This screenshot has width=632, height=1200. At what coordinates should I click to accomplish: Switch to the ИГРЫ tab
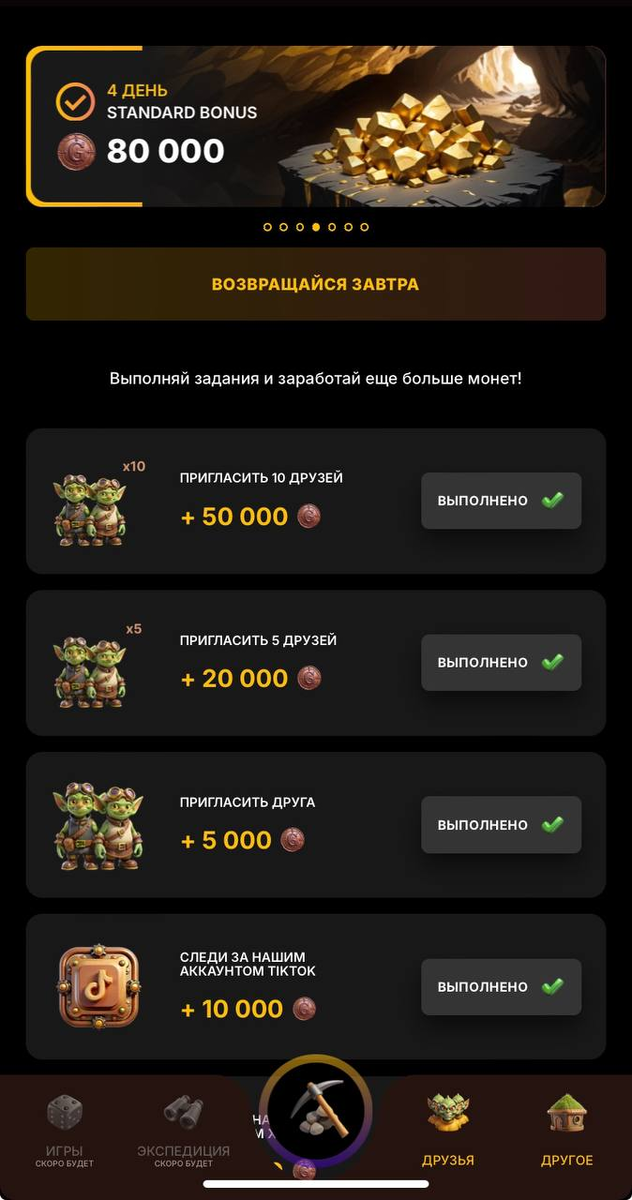click(x=65, y=1131)
